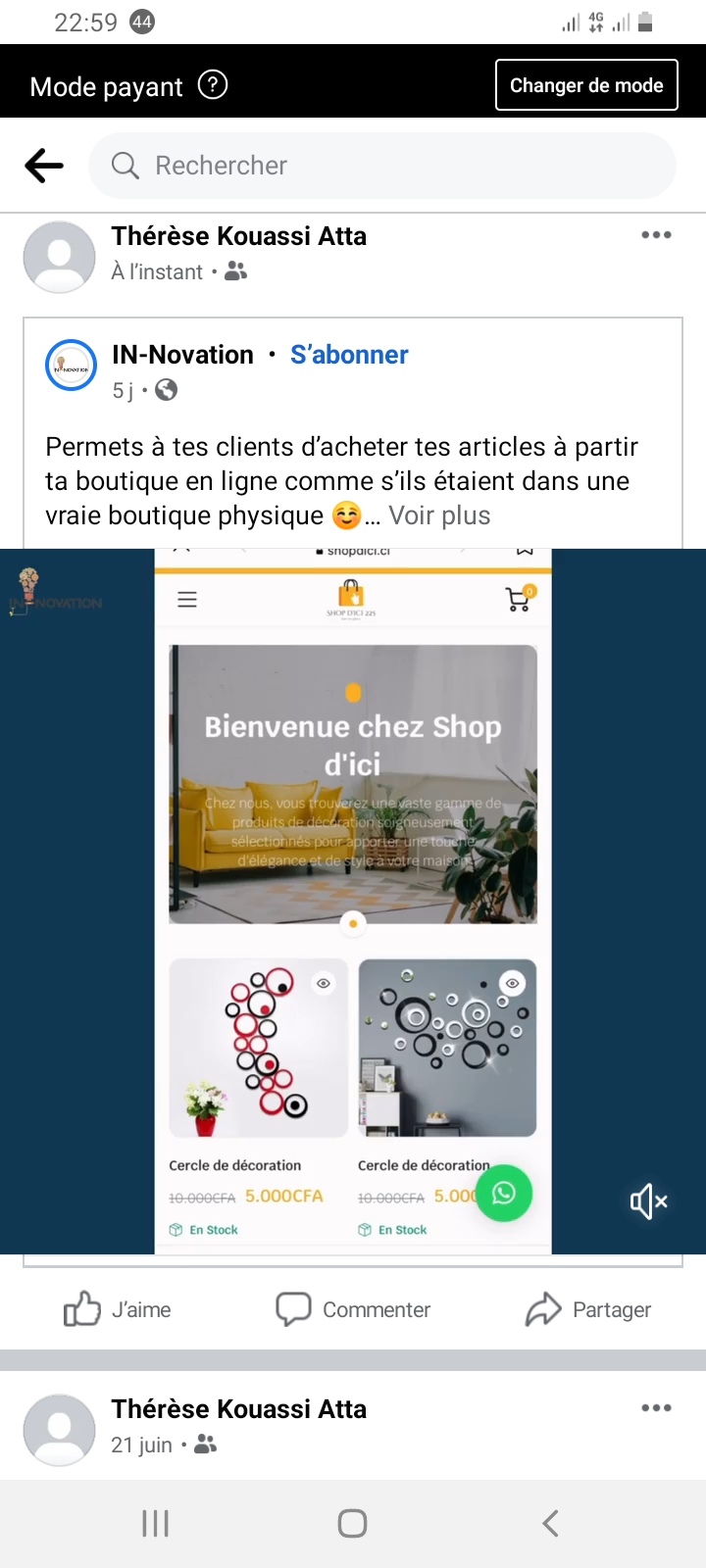Unmute the video with the speaker icon
This screenshot has height=1568, width=706.
(648, 1200)
